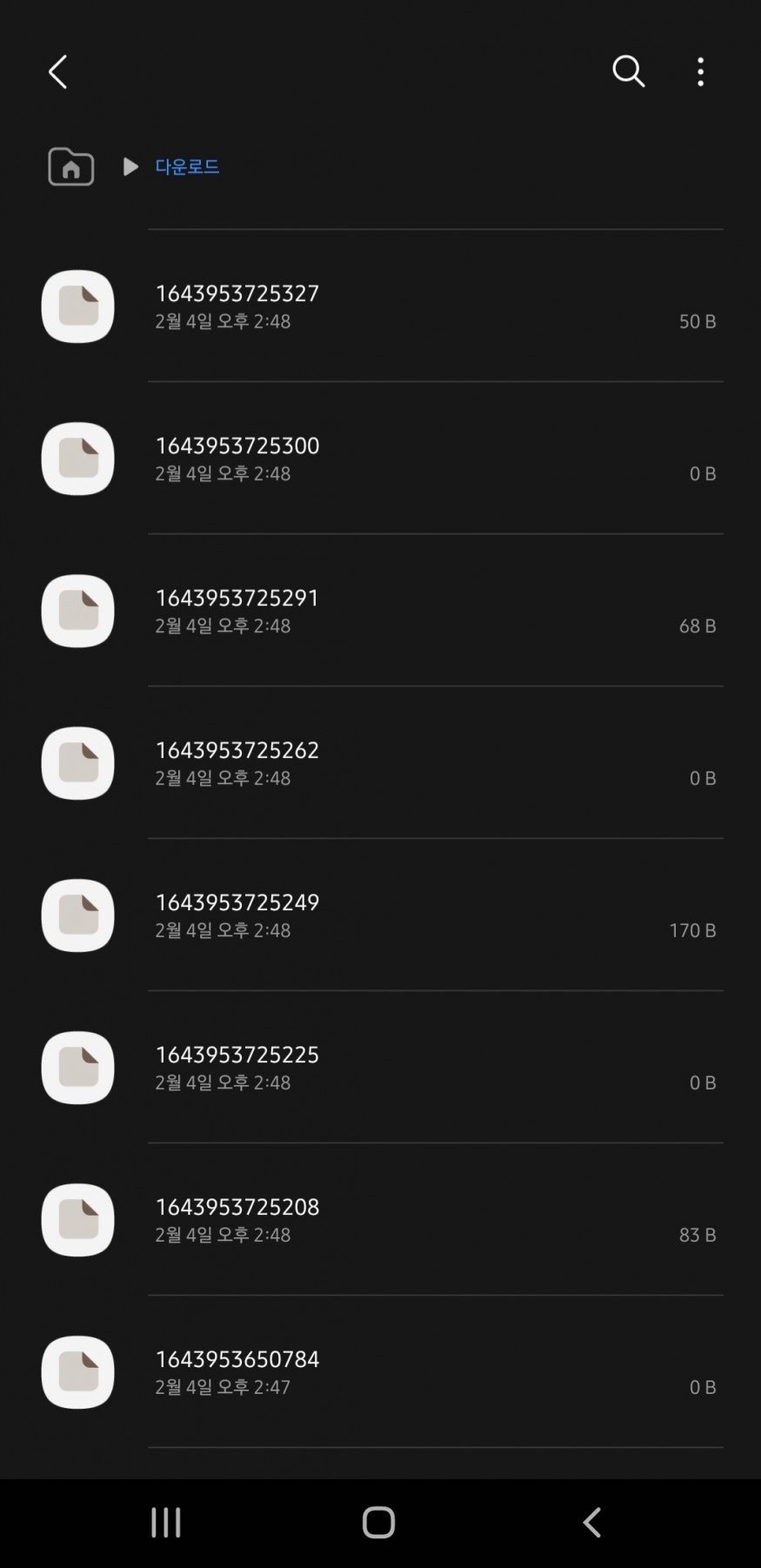
Task: Show recent apps from navigation bar
Action: [166, 1522]
